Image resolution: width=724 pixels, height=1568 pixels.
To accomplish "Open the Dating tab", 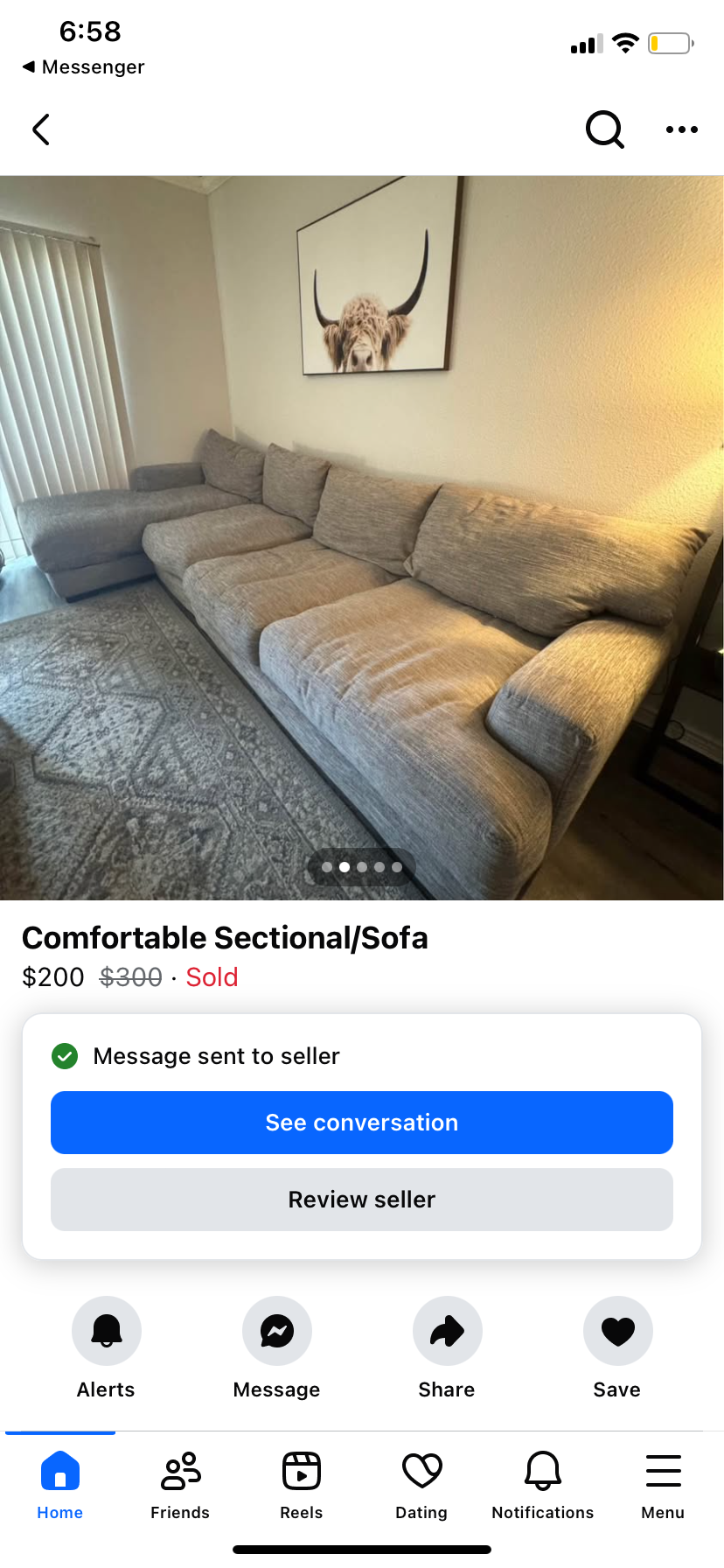I will click(x=421, y=1485).
